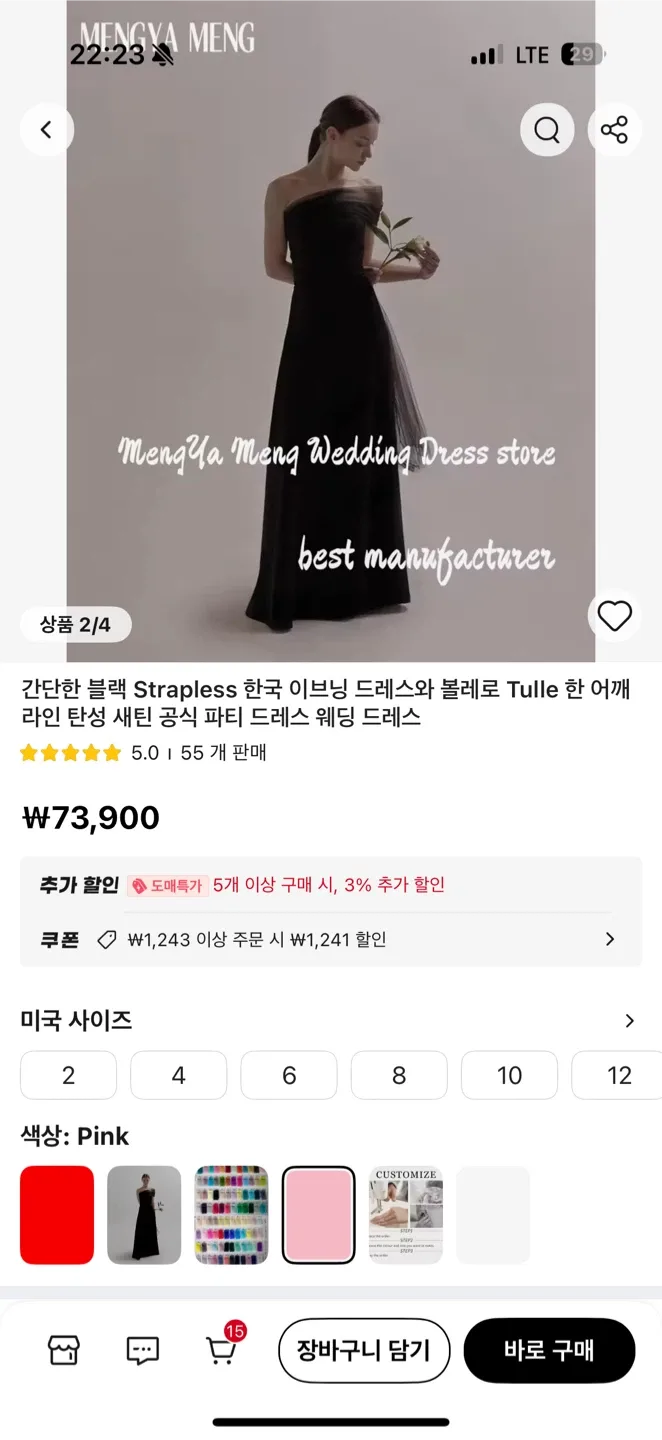The image size is (662, 1440).
Task: Open the coupon discount details row
Action: 330,939
